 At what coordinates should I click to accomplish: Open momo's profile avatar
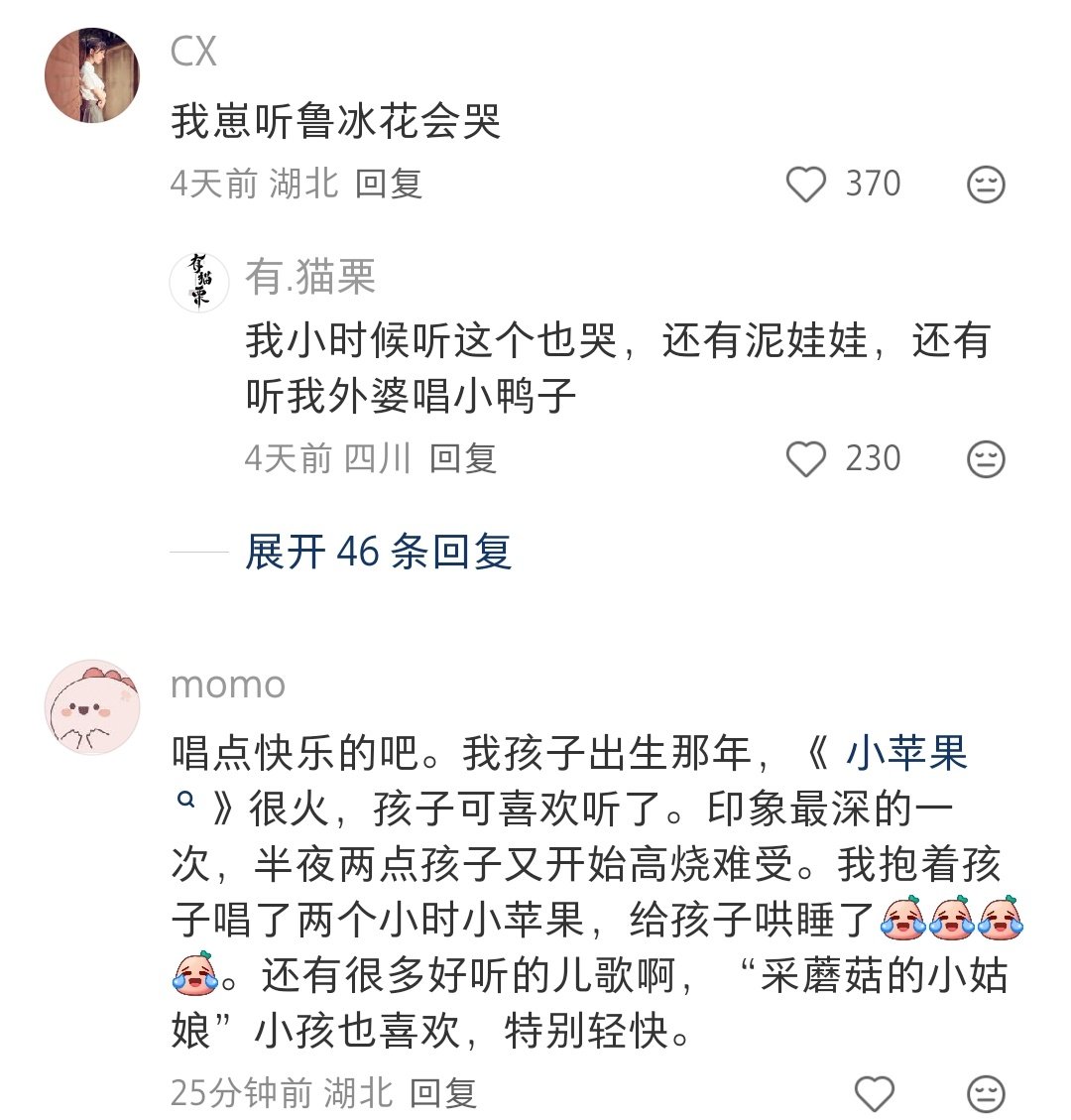[x=93, y=706]
